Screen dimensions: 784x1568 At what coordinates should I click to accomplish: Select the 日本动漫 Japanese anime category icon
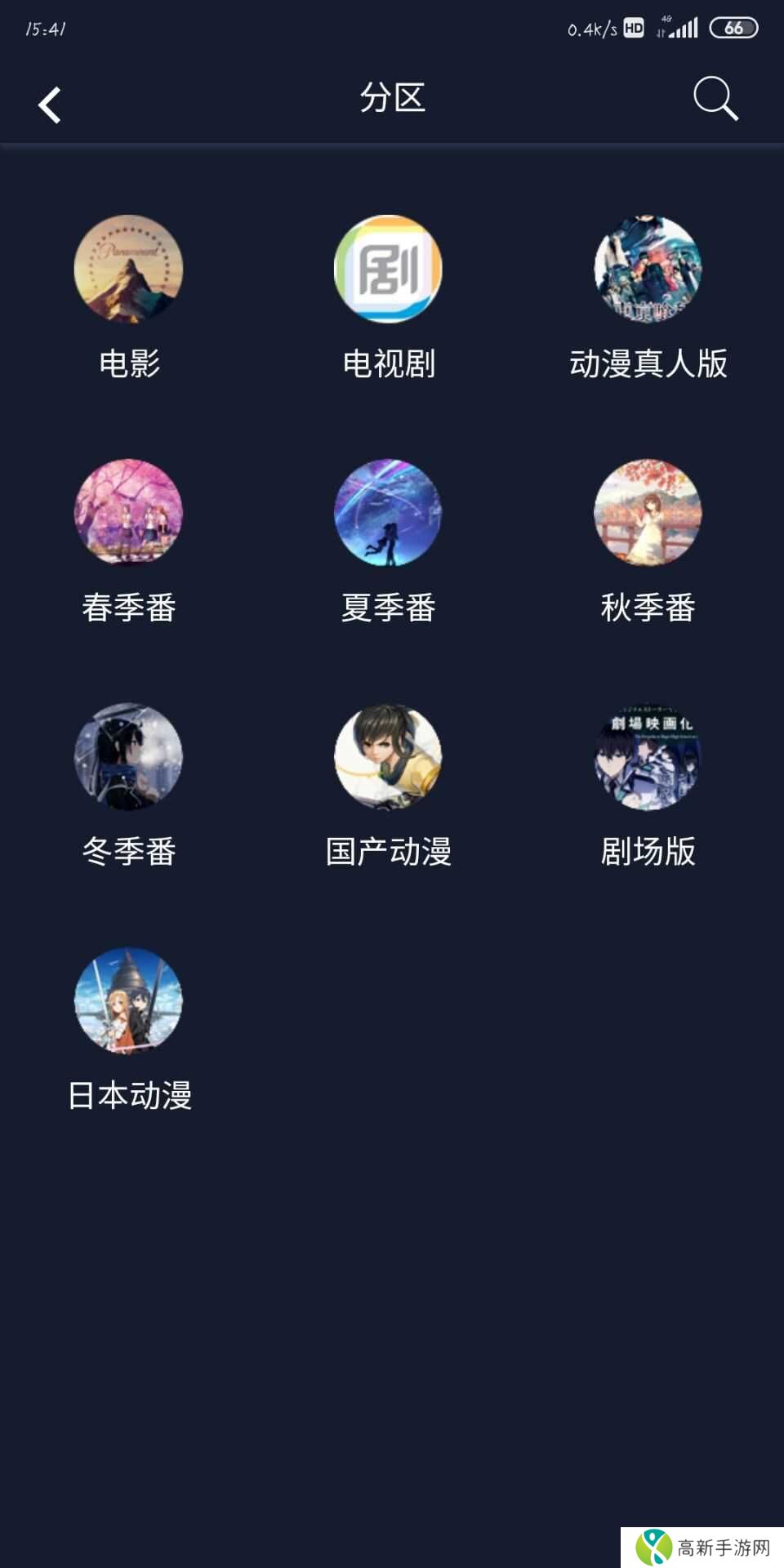129,1004
